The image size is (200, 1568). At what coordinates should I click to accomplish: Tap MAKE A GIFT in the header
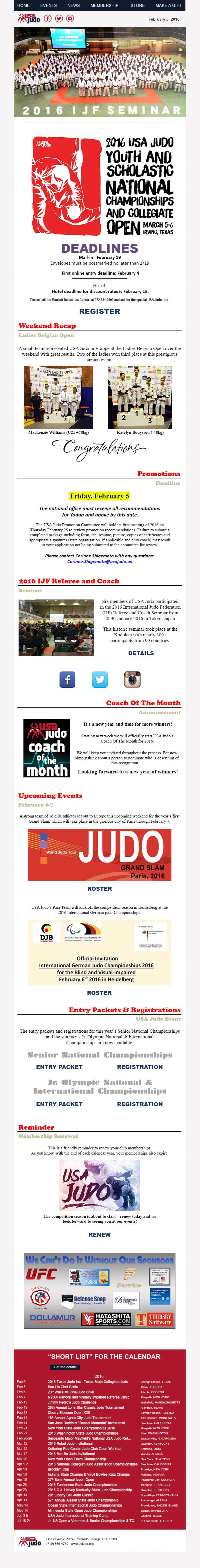(168, 5)
